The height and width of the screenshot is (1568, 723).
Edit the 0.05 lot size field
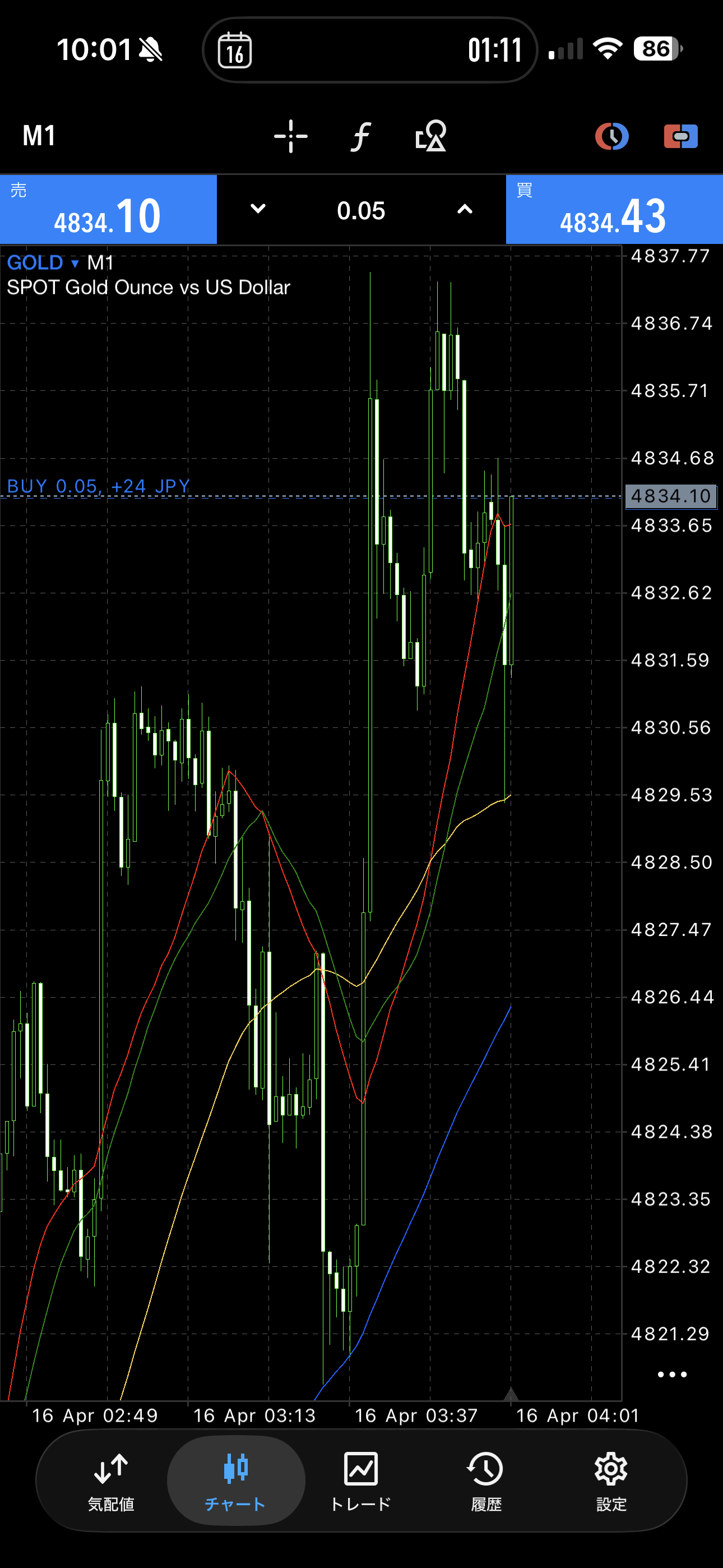coord(361,211)
